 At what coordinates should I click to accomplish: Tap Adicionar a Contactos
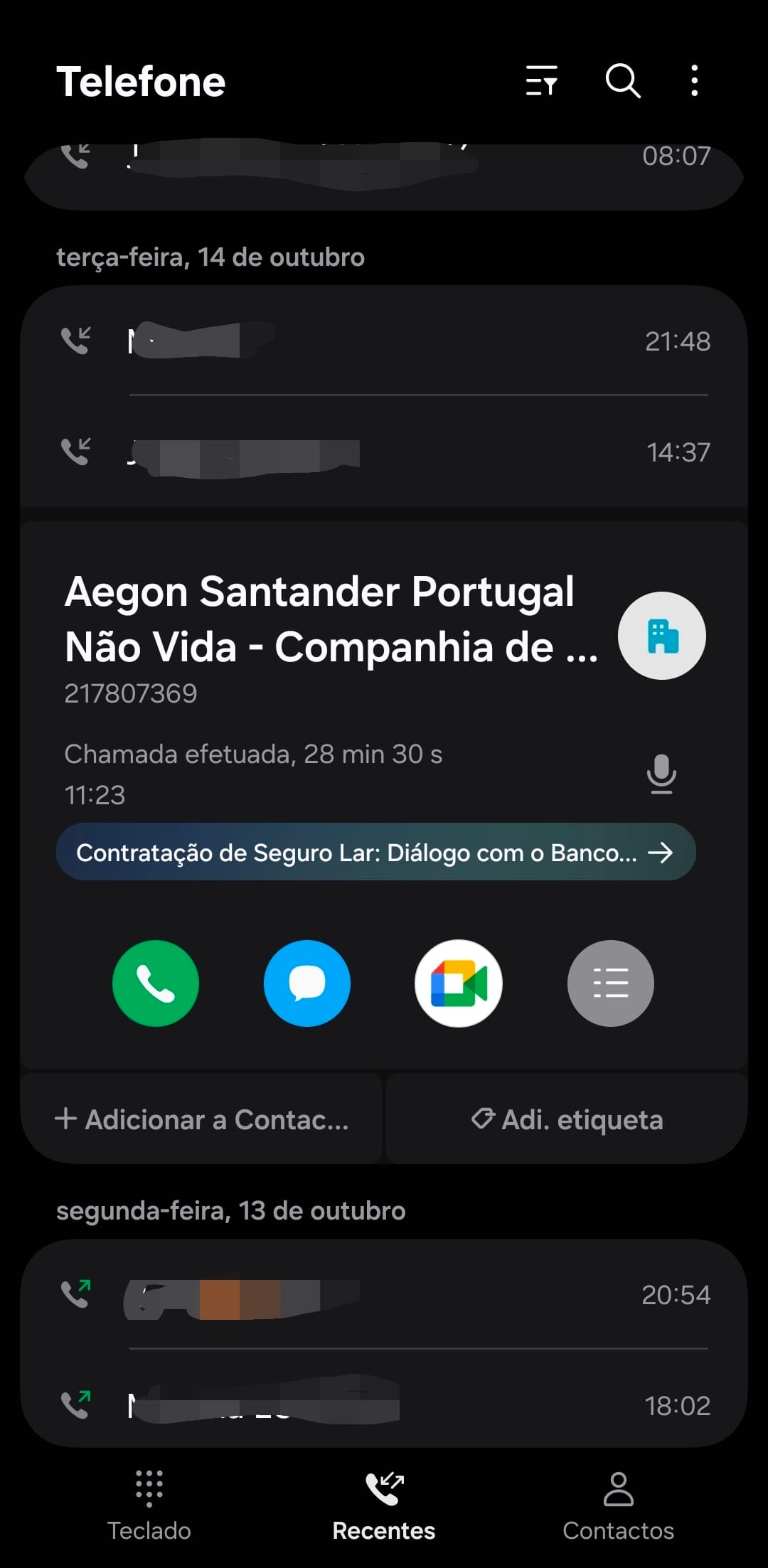[x=202, y=1119]
